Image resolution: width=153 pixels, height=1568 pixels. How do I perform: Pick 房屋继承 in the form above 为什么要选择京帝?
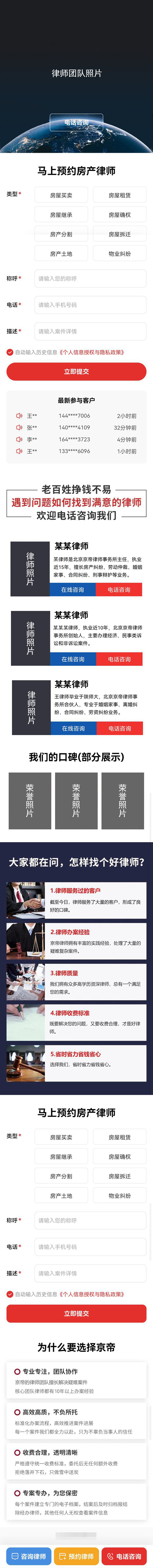(x=61, y=1157)
